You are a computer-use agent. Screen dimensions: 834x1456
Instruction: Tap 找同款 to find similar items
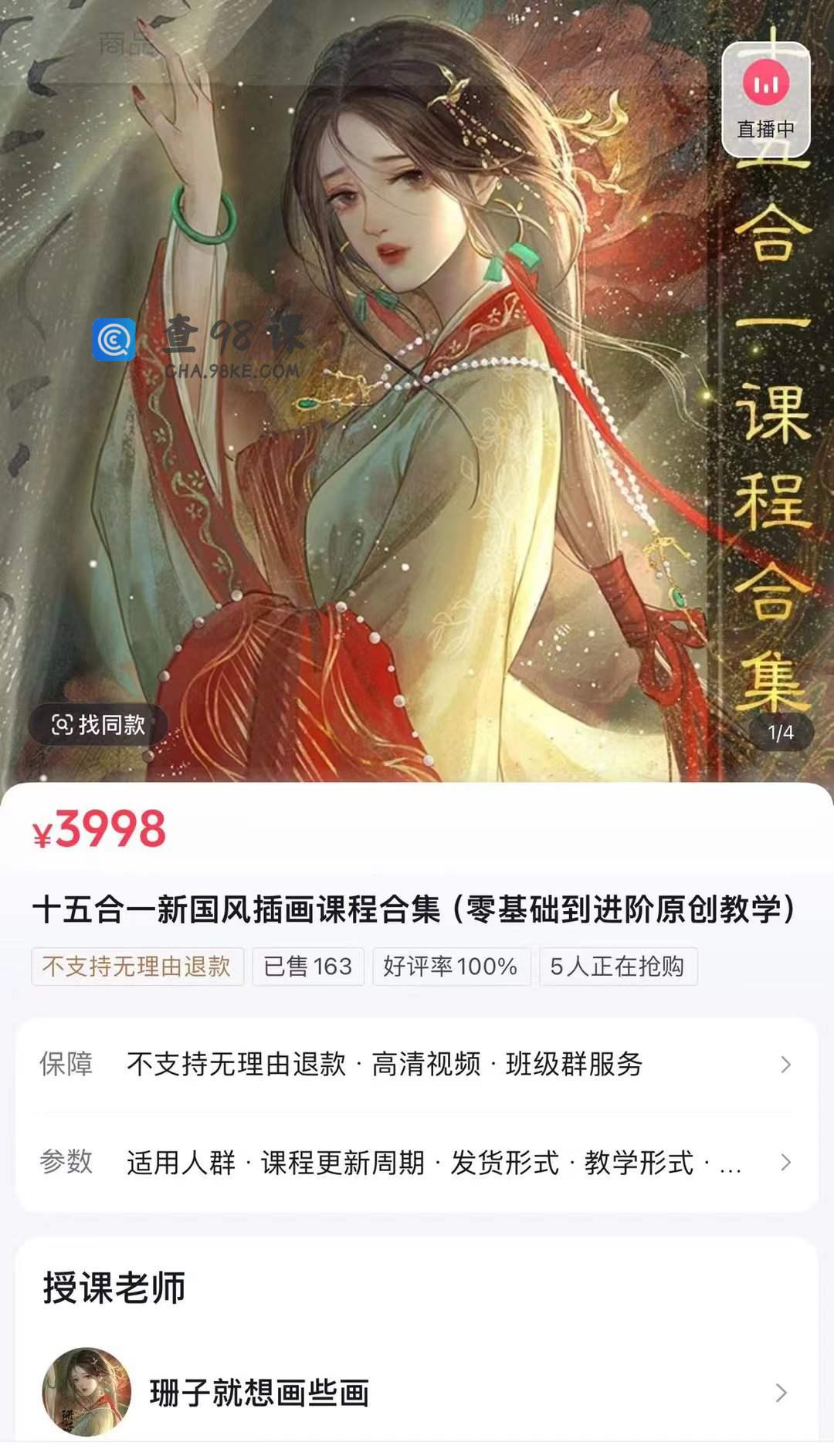coord(99,725)
